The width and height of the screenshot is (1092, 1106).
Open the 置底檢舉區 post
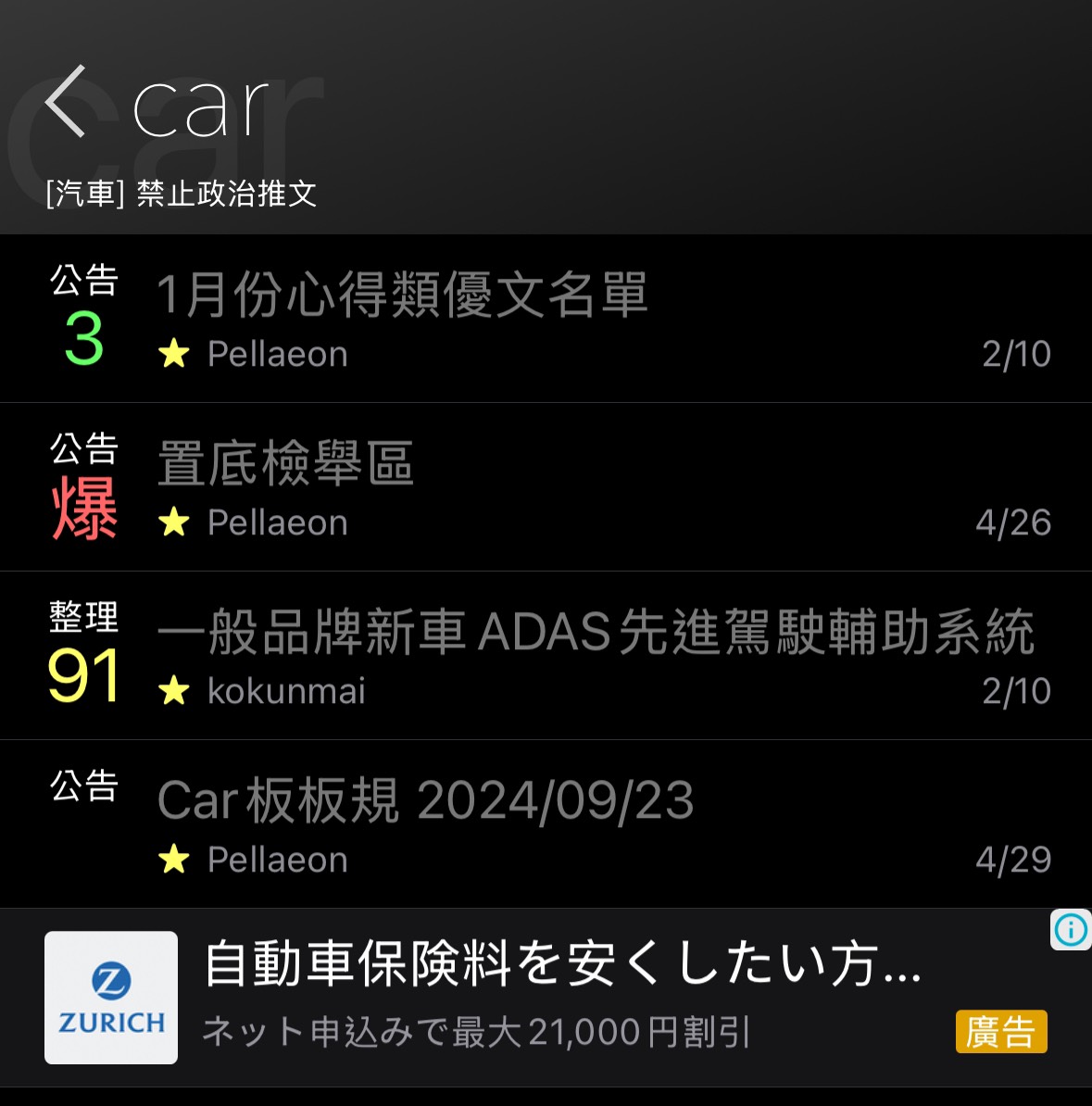pos(285,464)
